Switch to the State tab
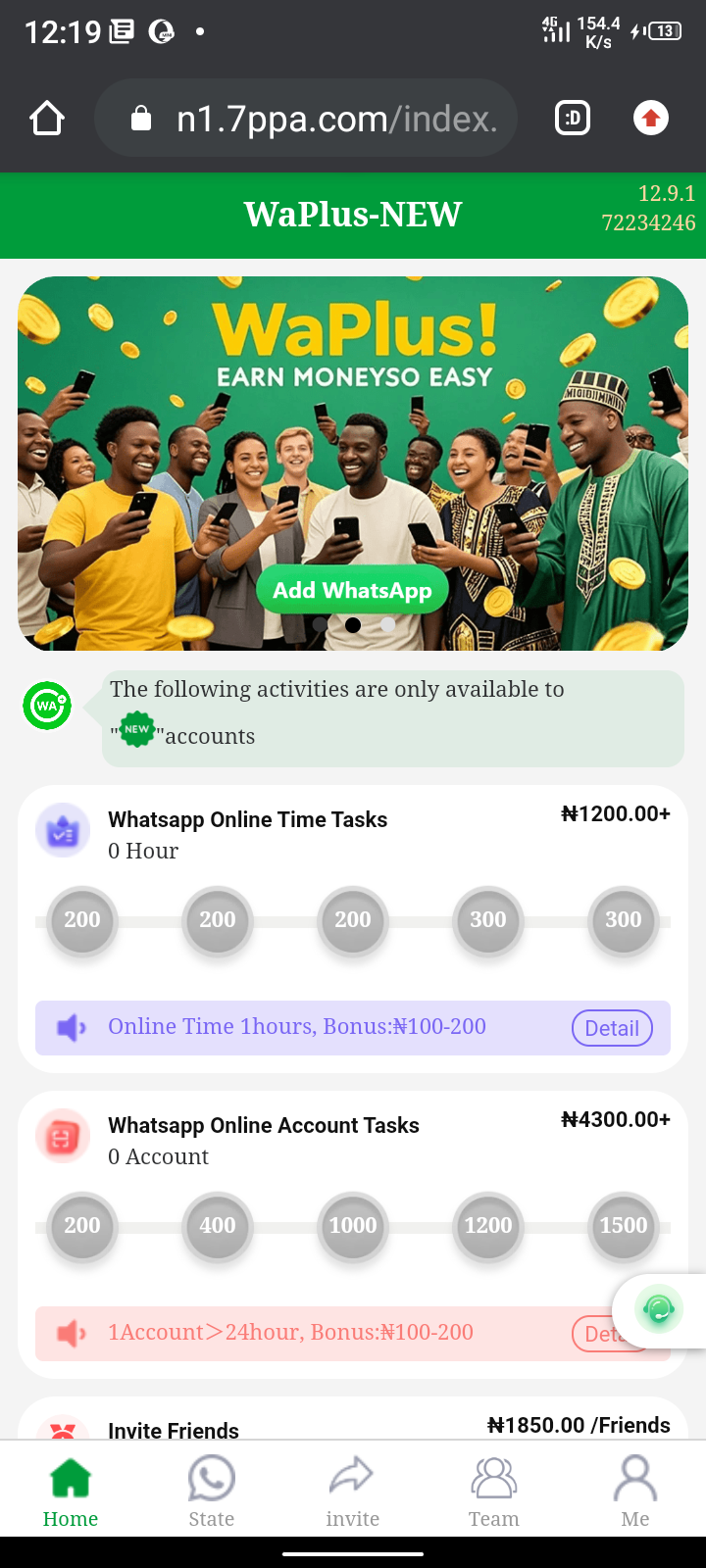 (x=212, y=1492)
